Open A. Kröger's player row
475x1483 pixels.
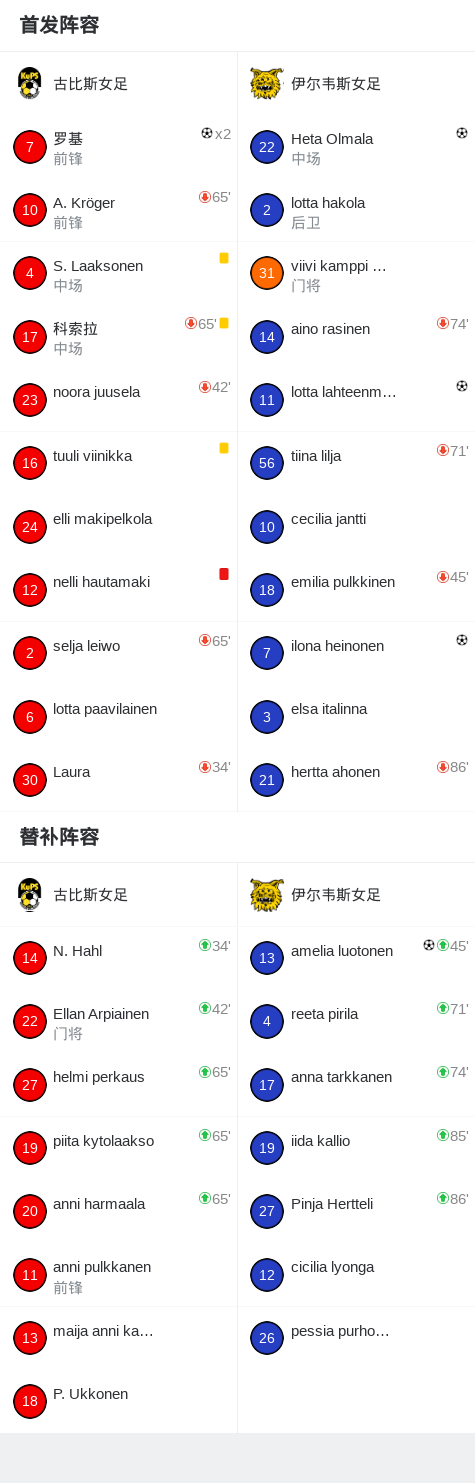118,210
